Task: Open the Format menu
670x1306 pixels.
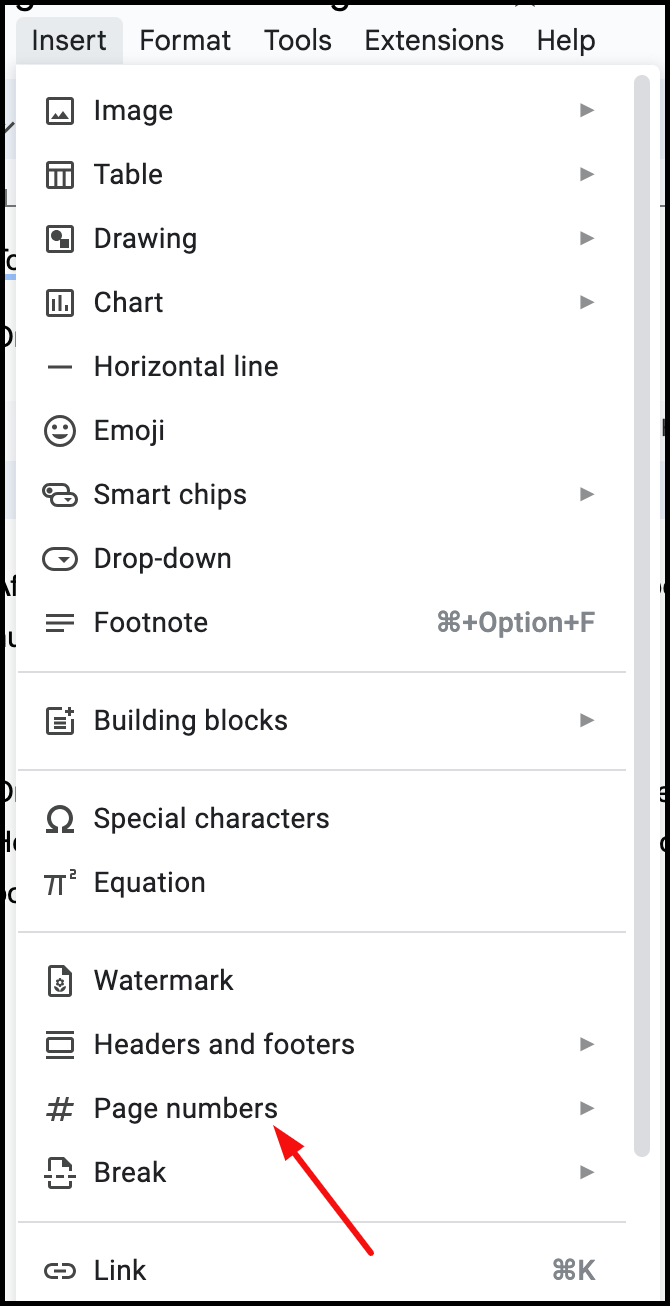Action: pos(185,41)
